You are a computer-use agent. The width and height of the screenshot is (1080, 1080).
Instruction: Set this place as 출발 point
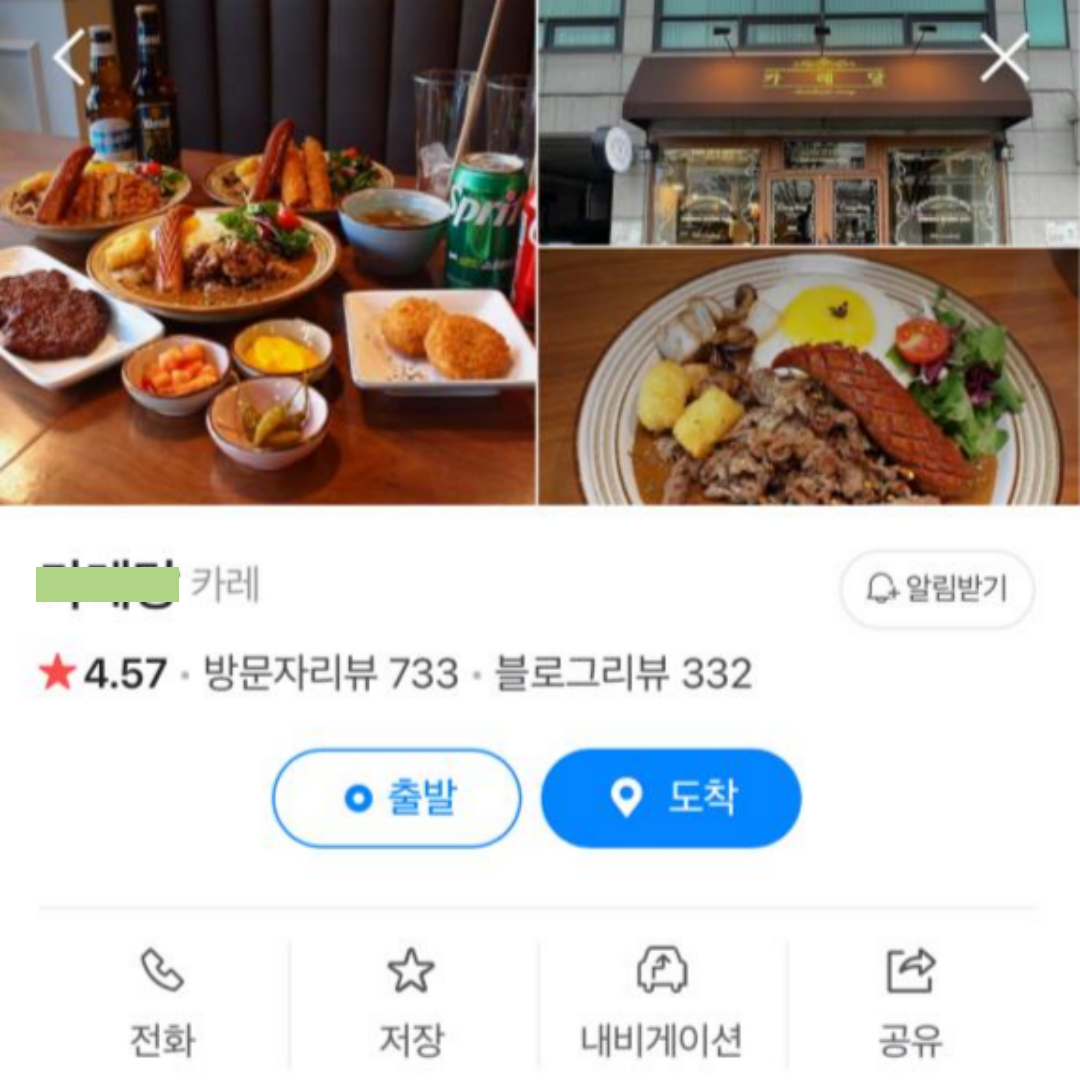(x=397, y=798)
